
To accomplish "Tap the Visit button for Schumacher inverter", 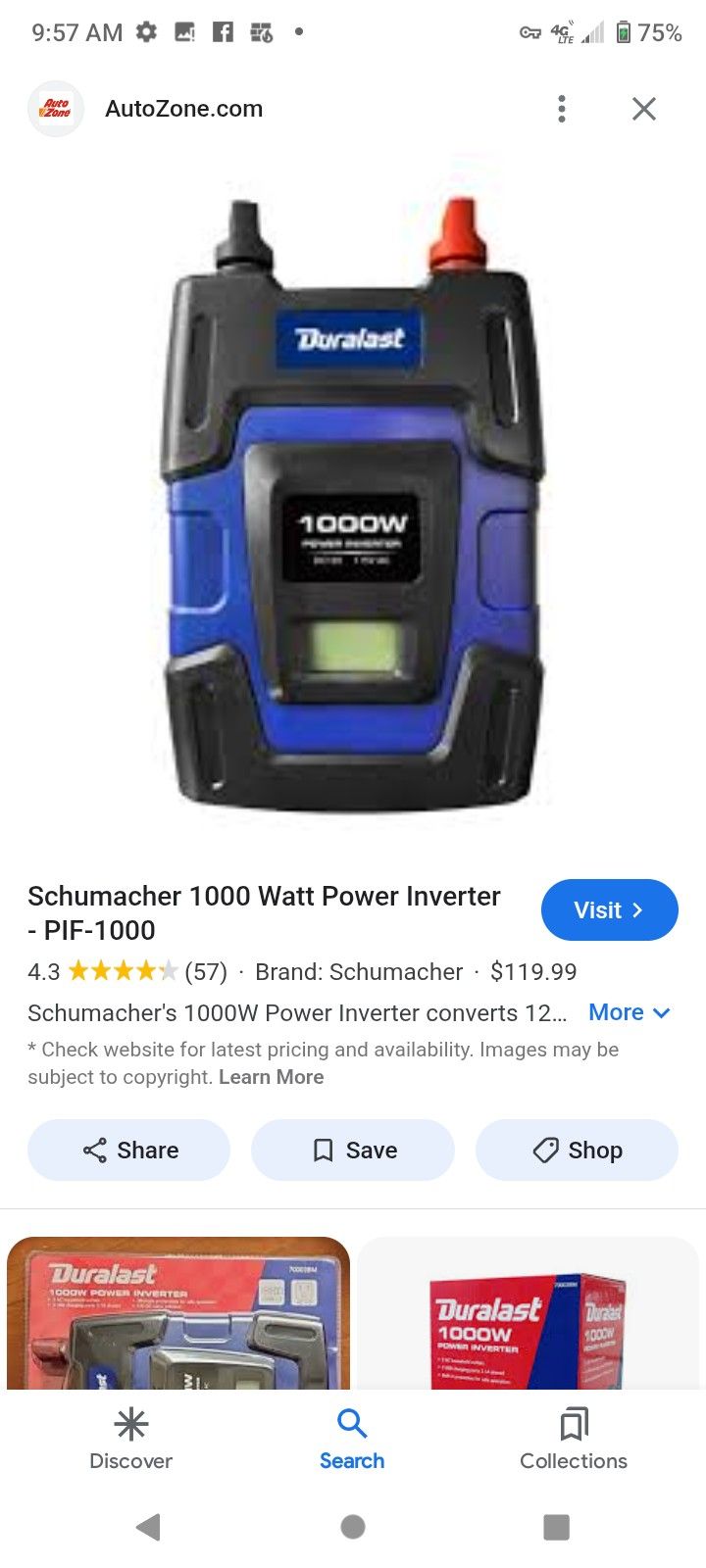I will 609,909.
